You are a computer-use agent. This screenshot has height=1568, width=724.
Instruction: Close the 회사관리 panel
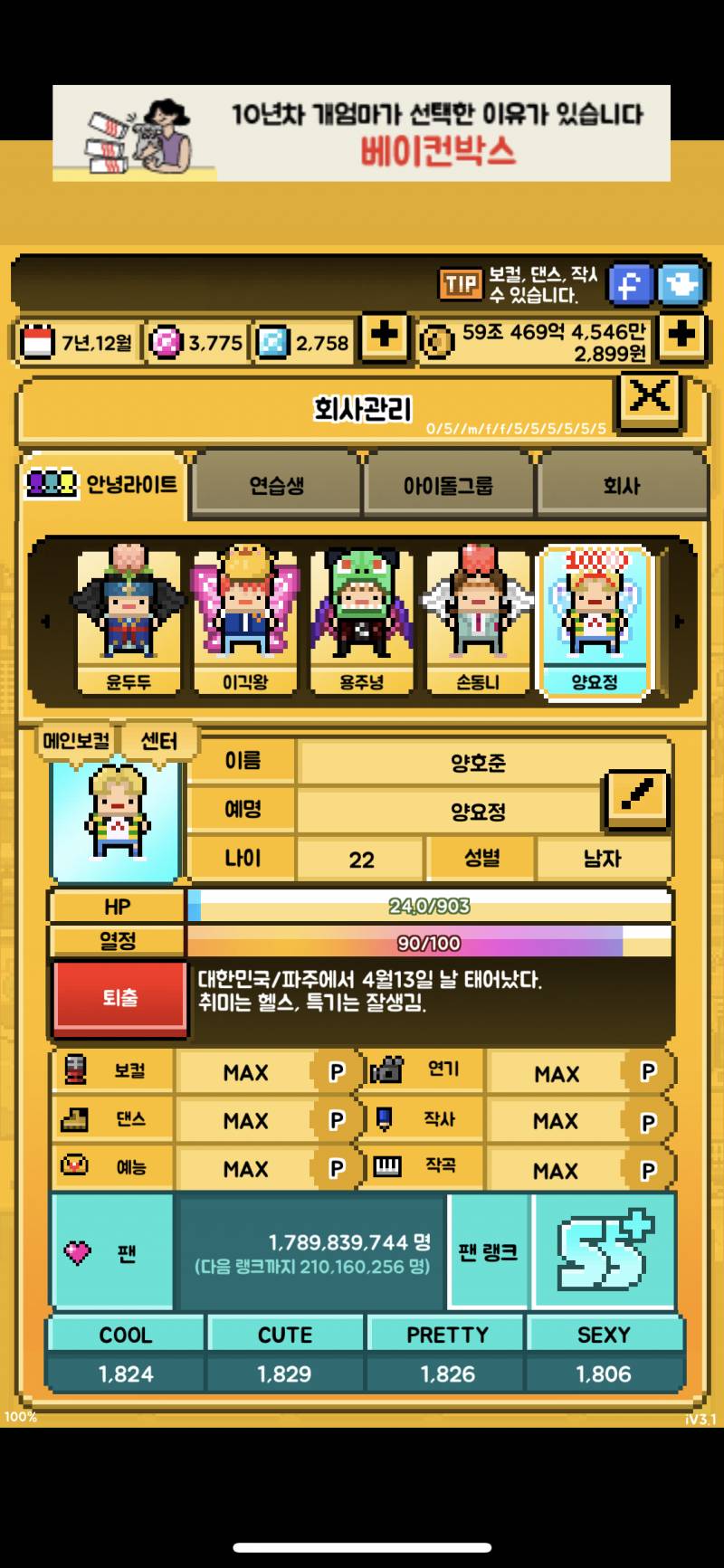(650, 400)
